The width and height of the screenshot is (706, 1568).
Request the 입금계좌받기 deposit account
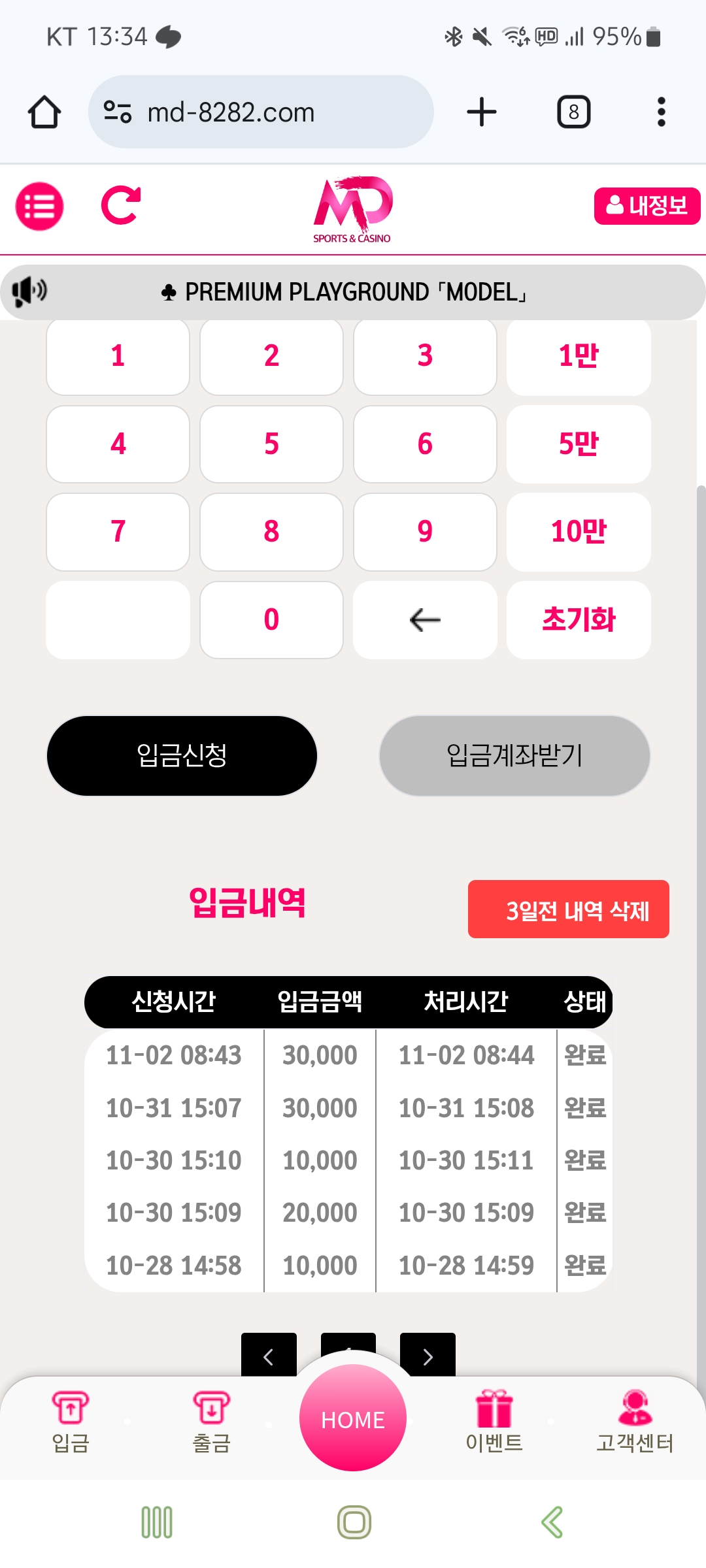tap(514, 756)
